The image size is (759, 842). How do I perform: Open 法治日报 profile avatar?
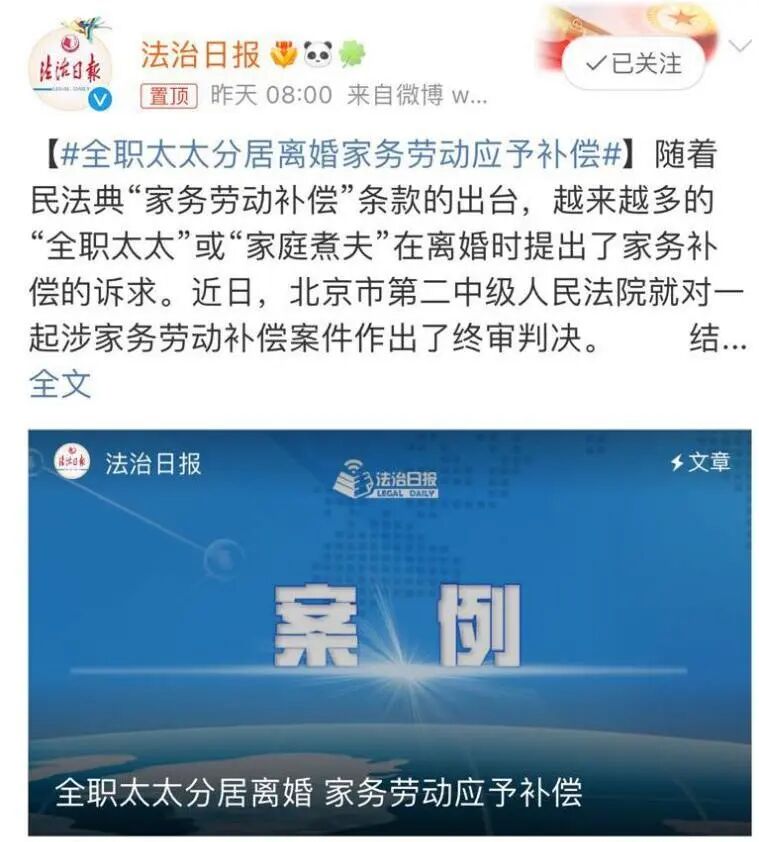click(70, 67)
